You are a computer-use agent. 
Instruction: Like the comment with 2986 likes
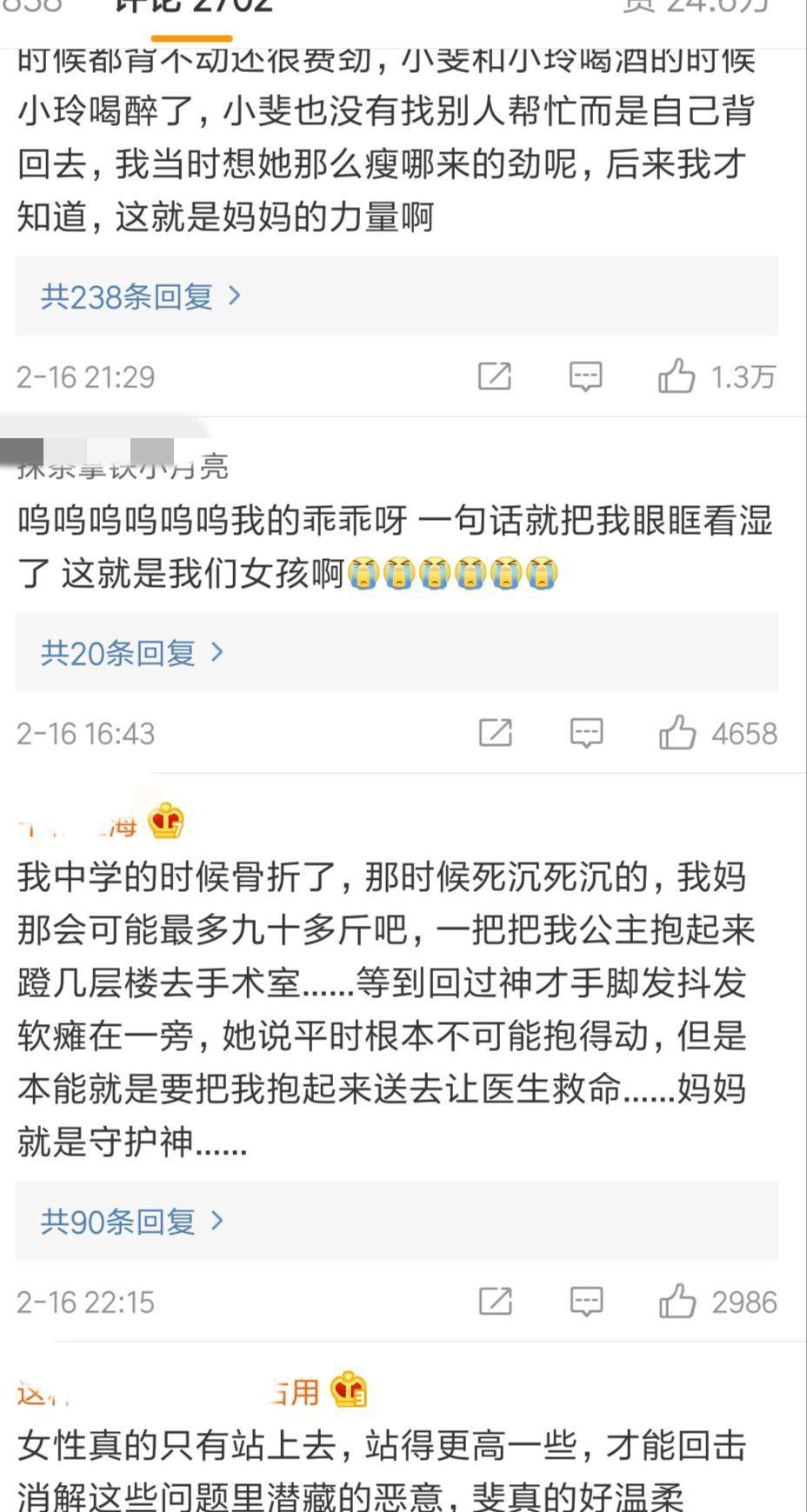(x=677, y=1302)
